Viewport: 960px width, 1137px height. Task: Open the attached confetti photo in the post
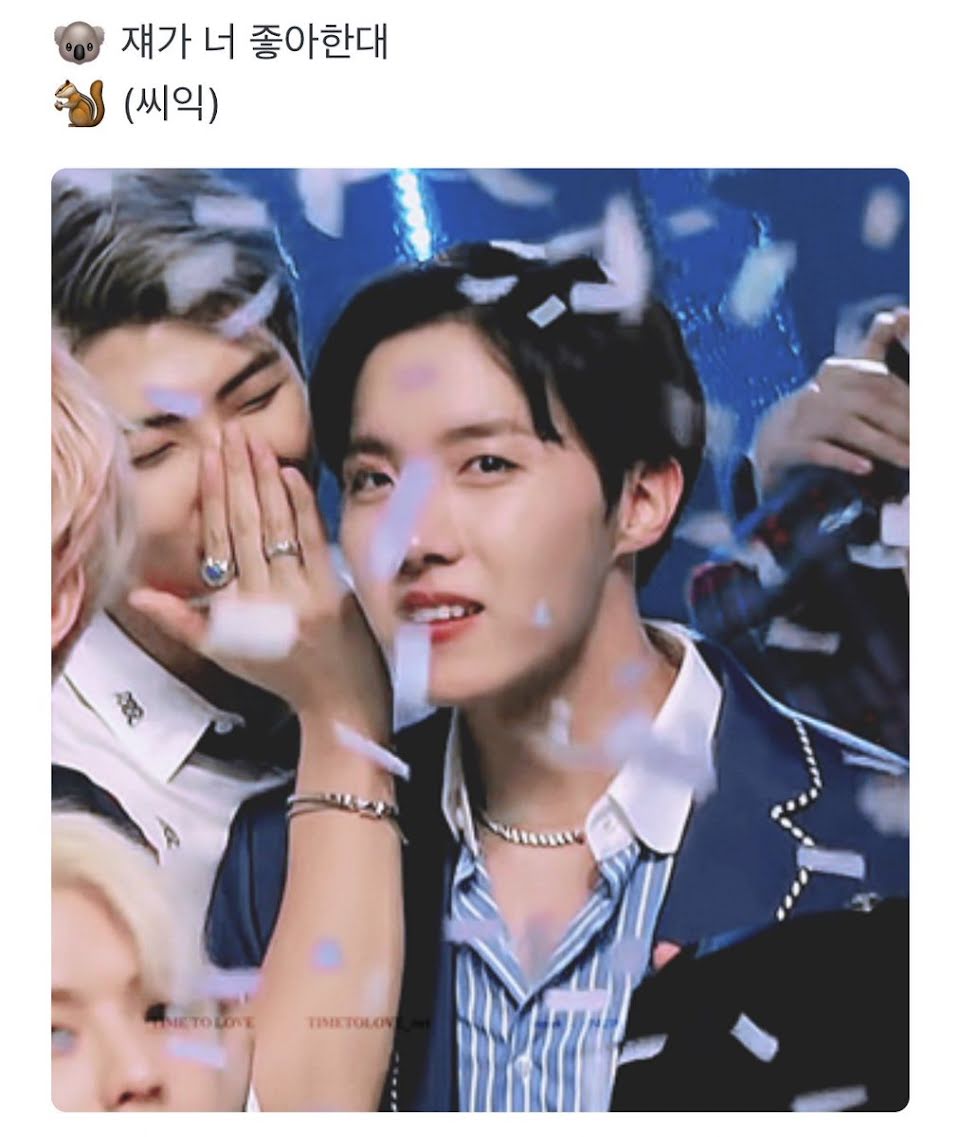(x=480, y=640)
